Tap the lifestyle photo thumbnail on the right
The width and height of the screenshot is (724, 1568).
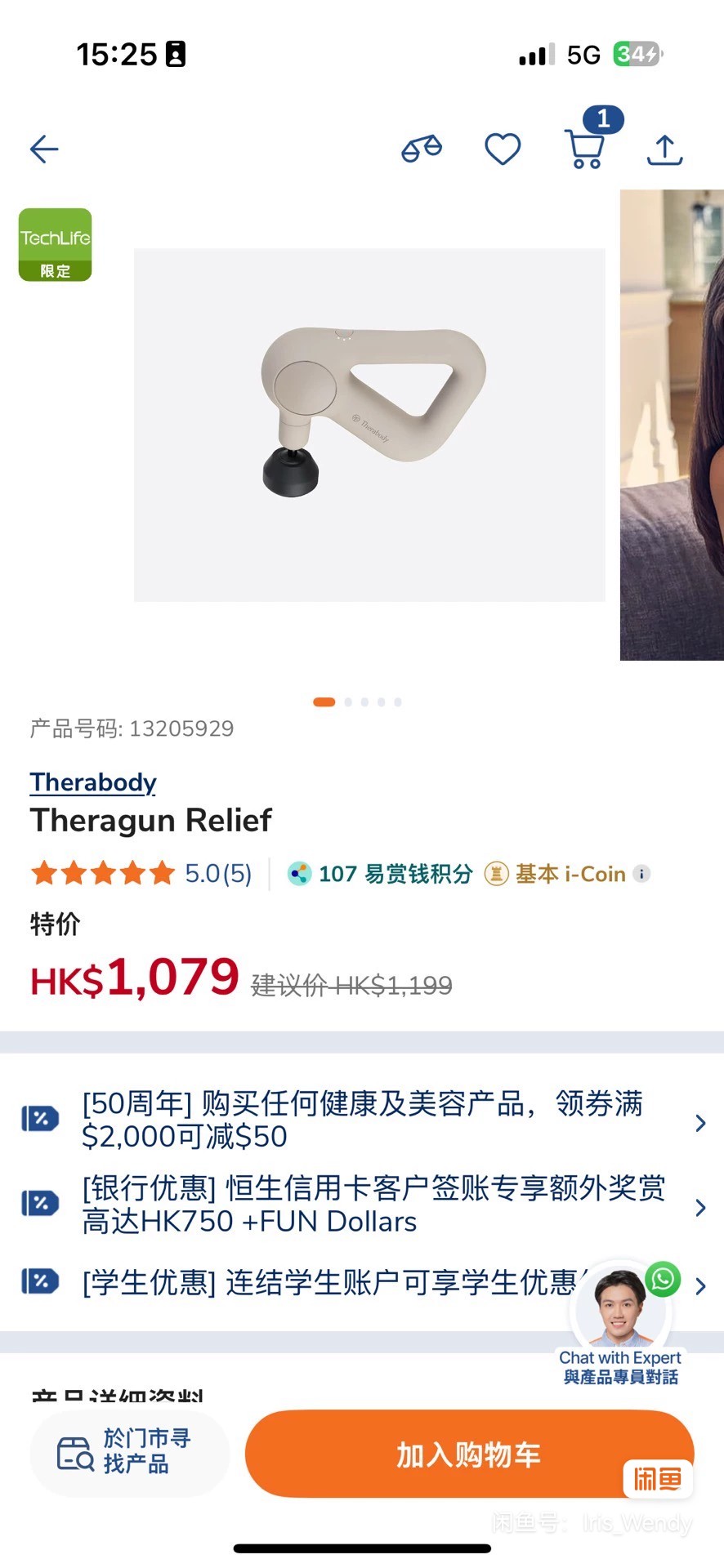(670, 423)
